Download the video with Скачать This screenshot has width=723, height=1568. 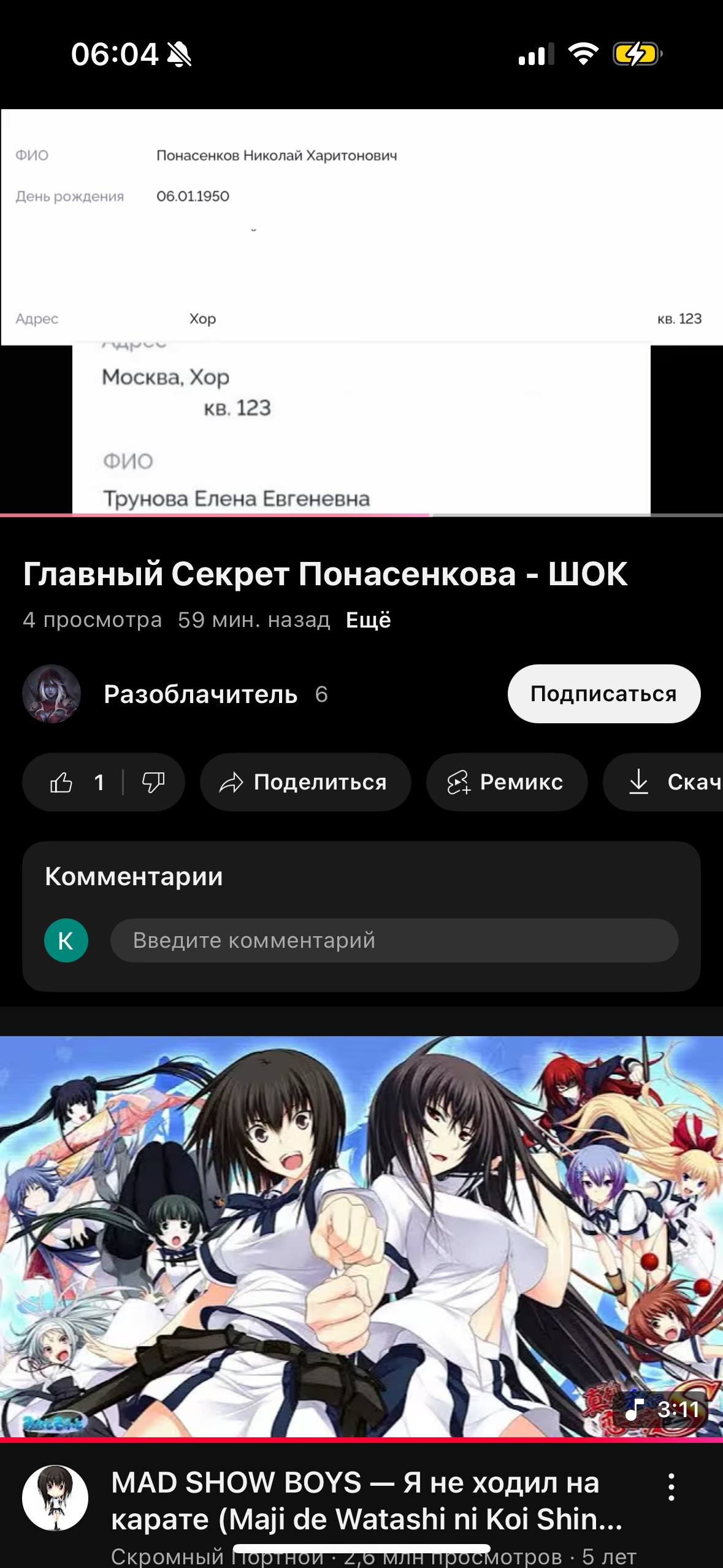point(664,782)
